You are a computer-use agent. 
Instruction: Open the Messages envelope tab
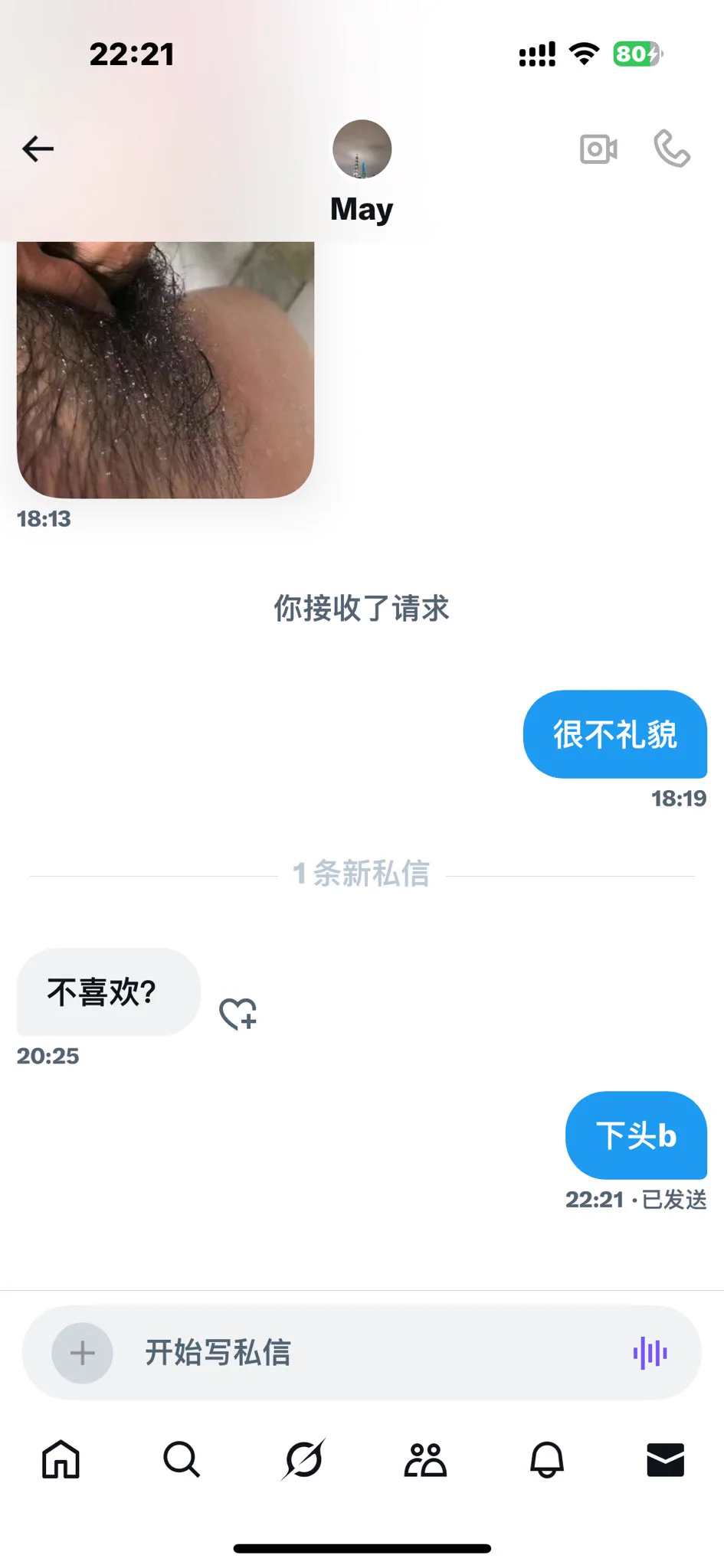click(x=665, y=1459)
